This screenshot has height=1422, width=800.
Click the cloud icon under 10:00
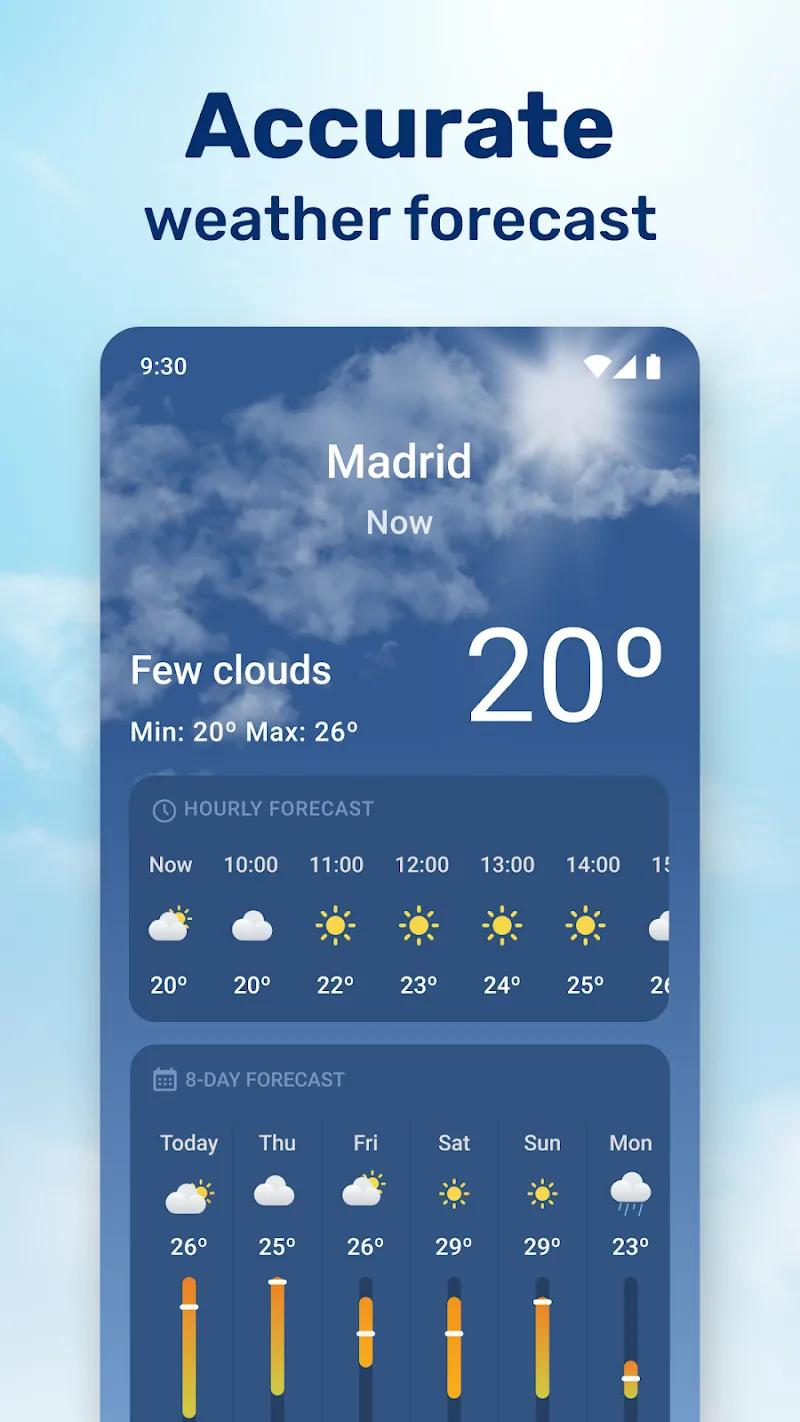[x=252, y=925]
